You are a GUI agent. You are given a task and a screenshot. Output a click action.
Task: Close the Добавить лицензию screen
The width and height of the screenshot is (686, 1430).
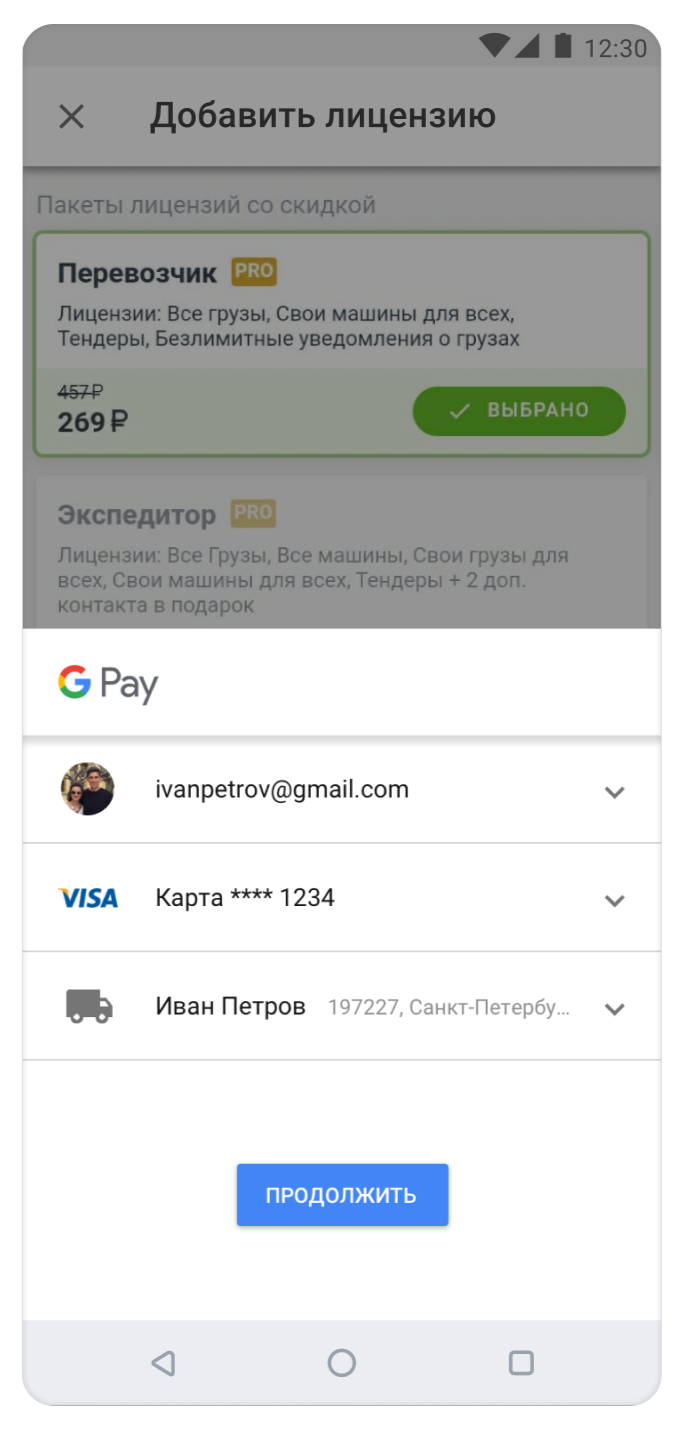point(71,117)
